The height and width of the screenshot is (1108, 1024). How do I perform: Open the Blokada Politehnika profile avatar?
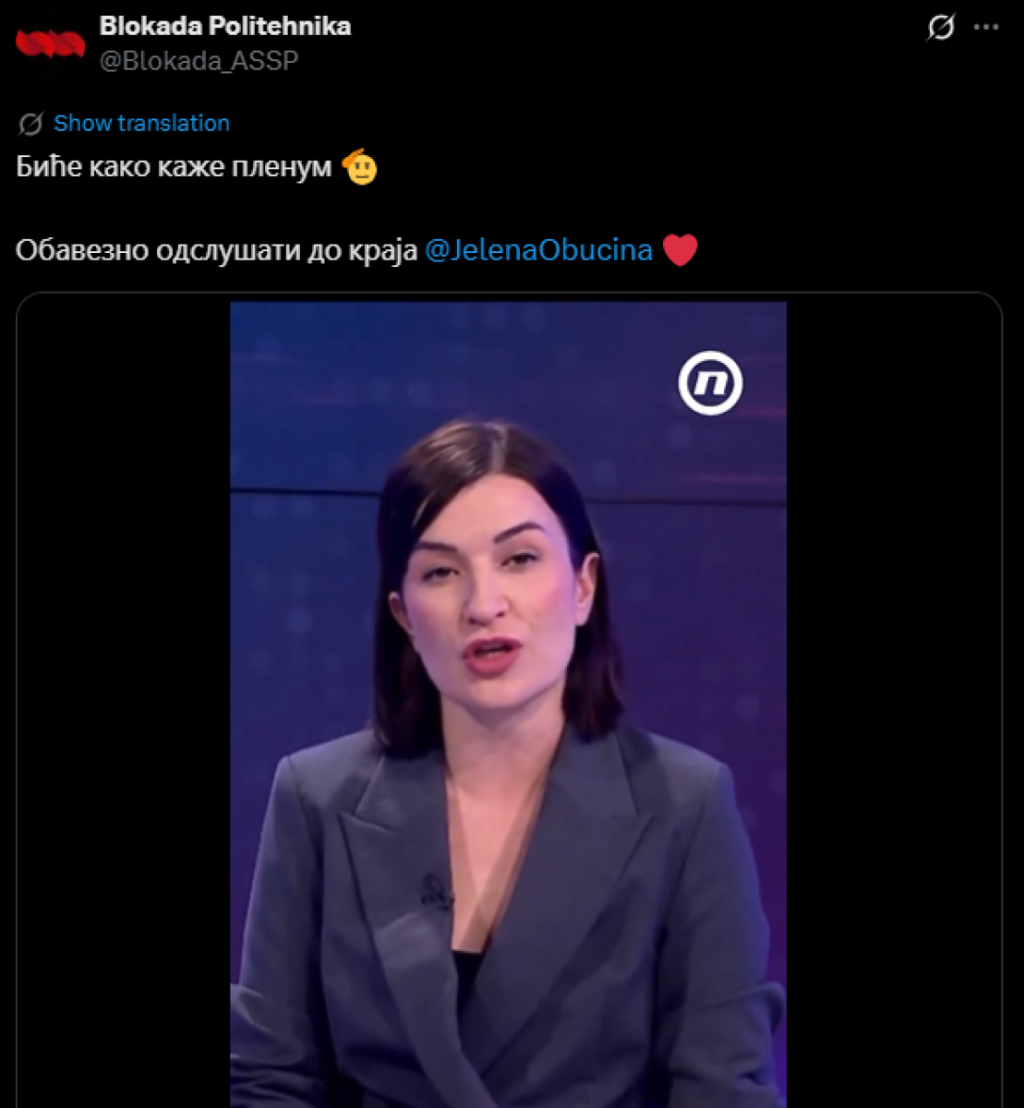pos(50,43)
